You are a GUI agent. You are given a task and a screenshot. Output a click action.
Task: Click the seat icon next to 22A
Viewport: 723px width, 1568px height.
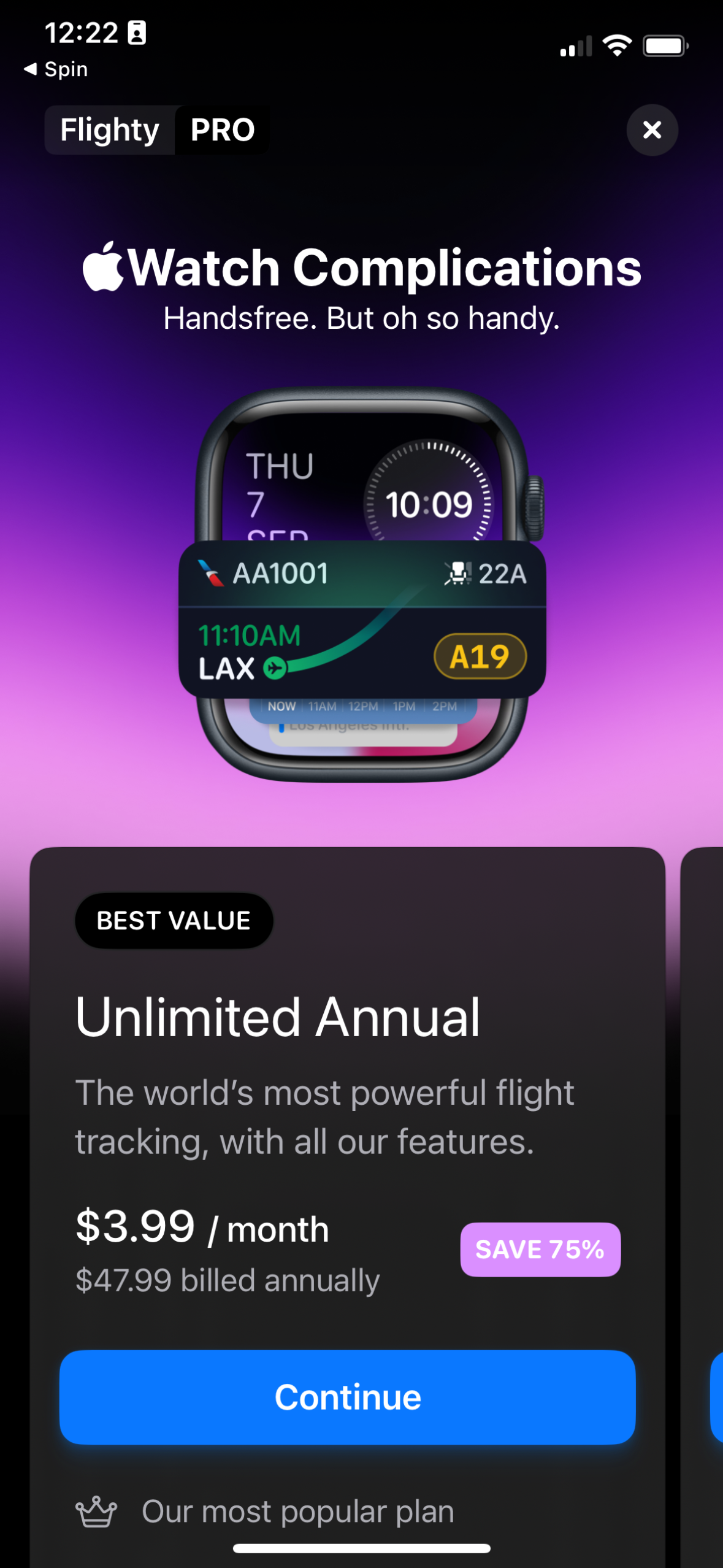coord(457,574)
